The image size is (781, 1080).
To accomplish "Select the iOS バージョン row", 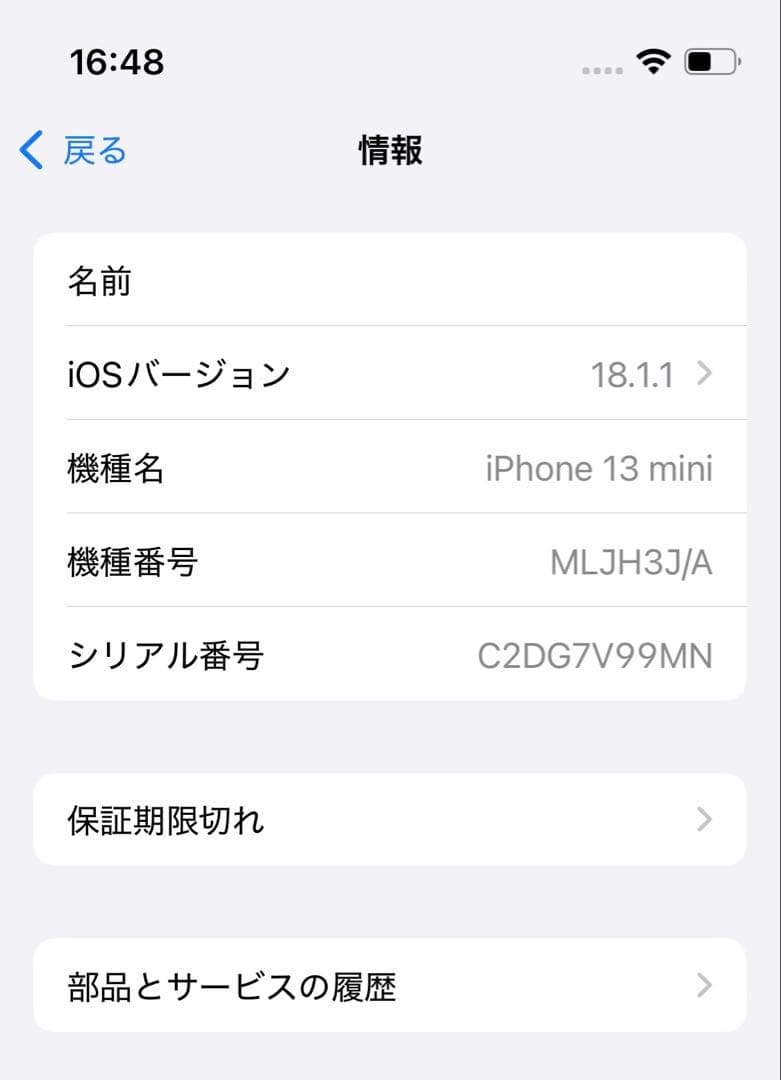I will coord(390,374).
